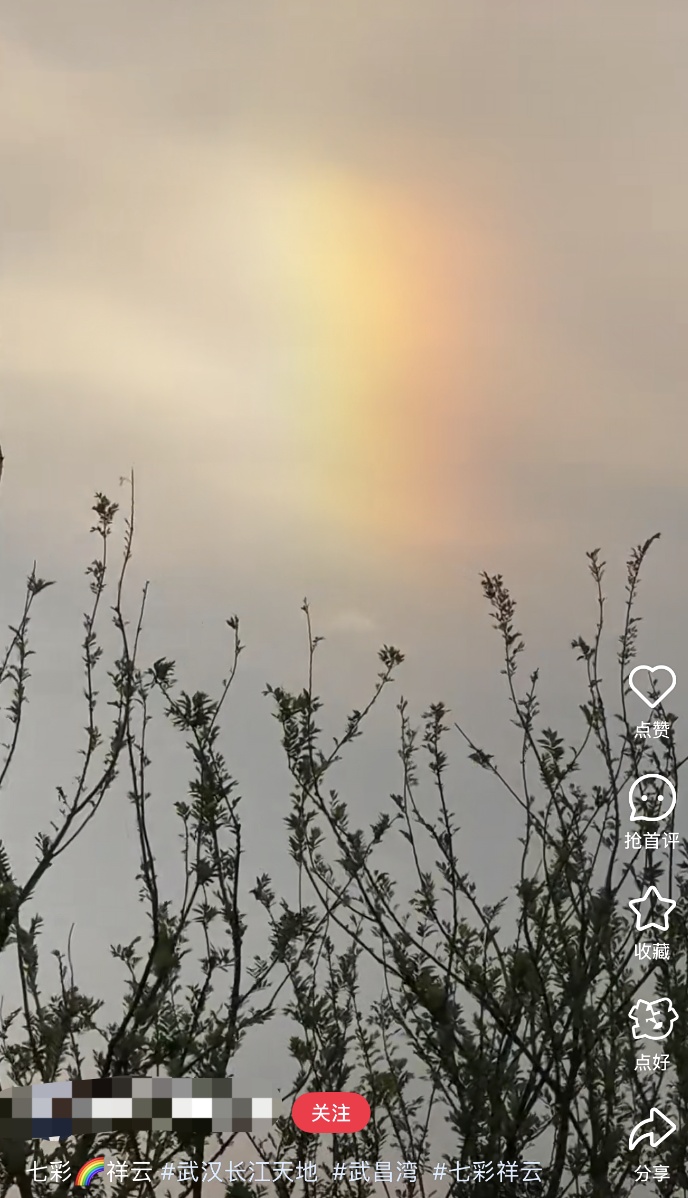
Task: Open the trailing #七彩祥云 hashtag
Action: (x=488, y=1172)
